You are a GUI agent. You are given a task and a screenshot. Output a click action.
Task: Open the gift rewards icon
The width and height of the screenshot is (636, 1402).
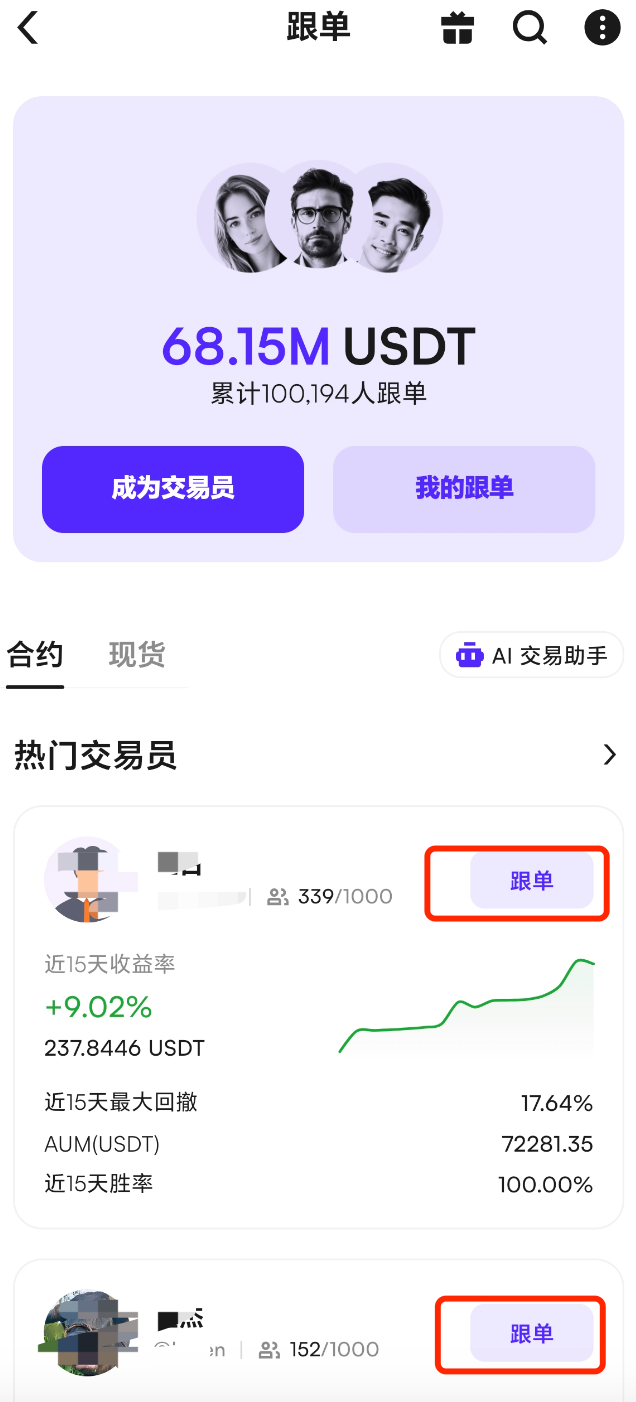click(x=457, y=28)
